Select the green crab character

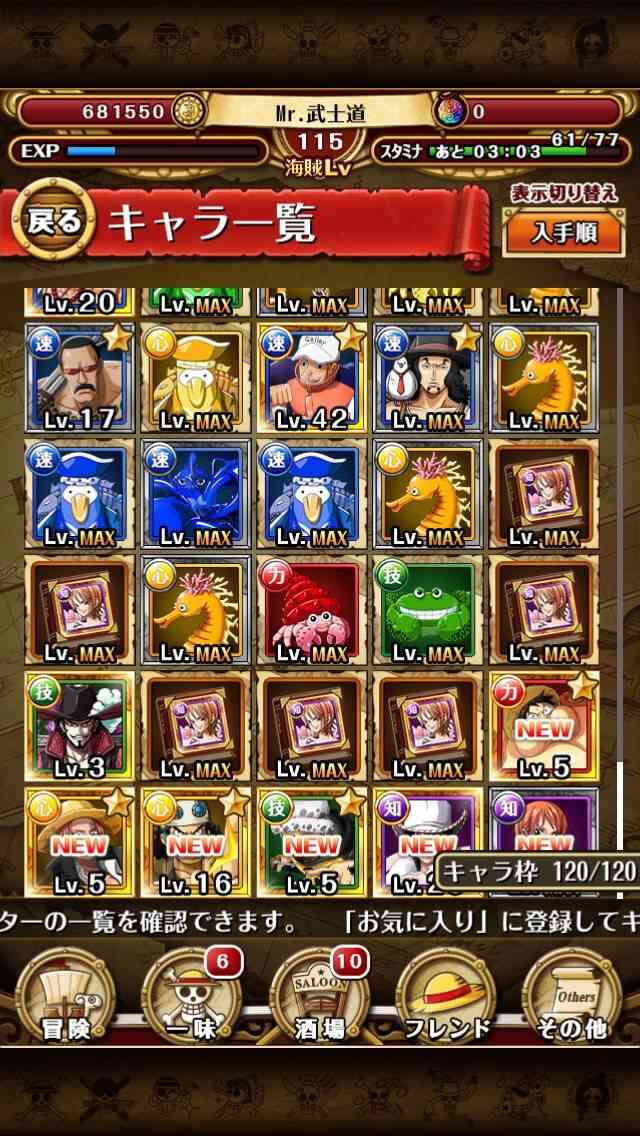(x=428, y=610)
